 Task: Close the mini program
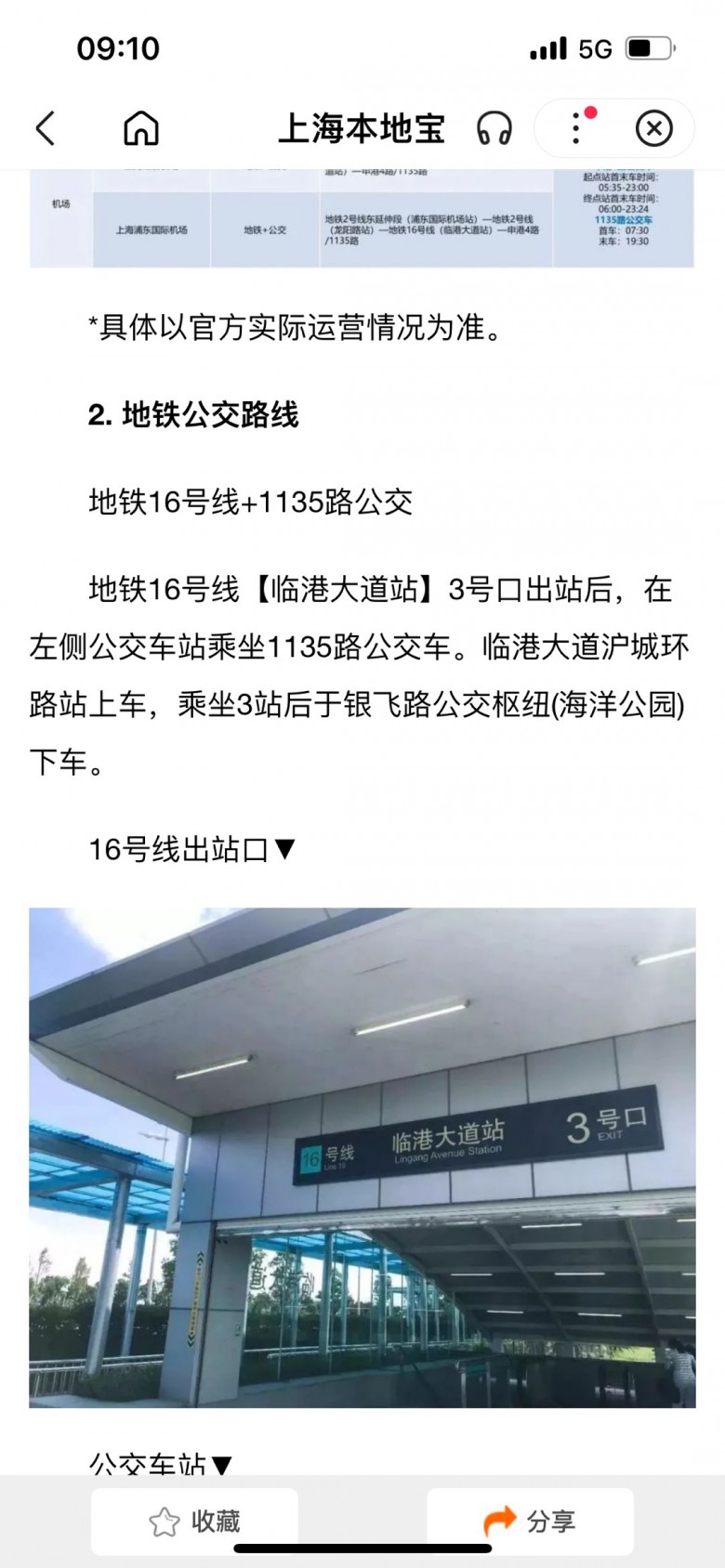[x=653, y=128]
